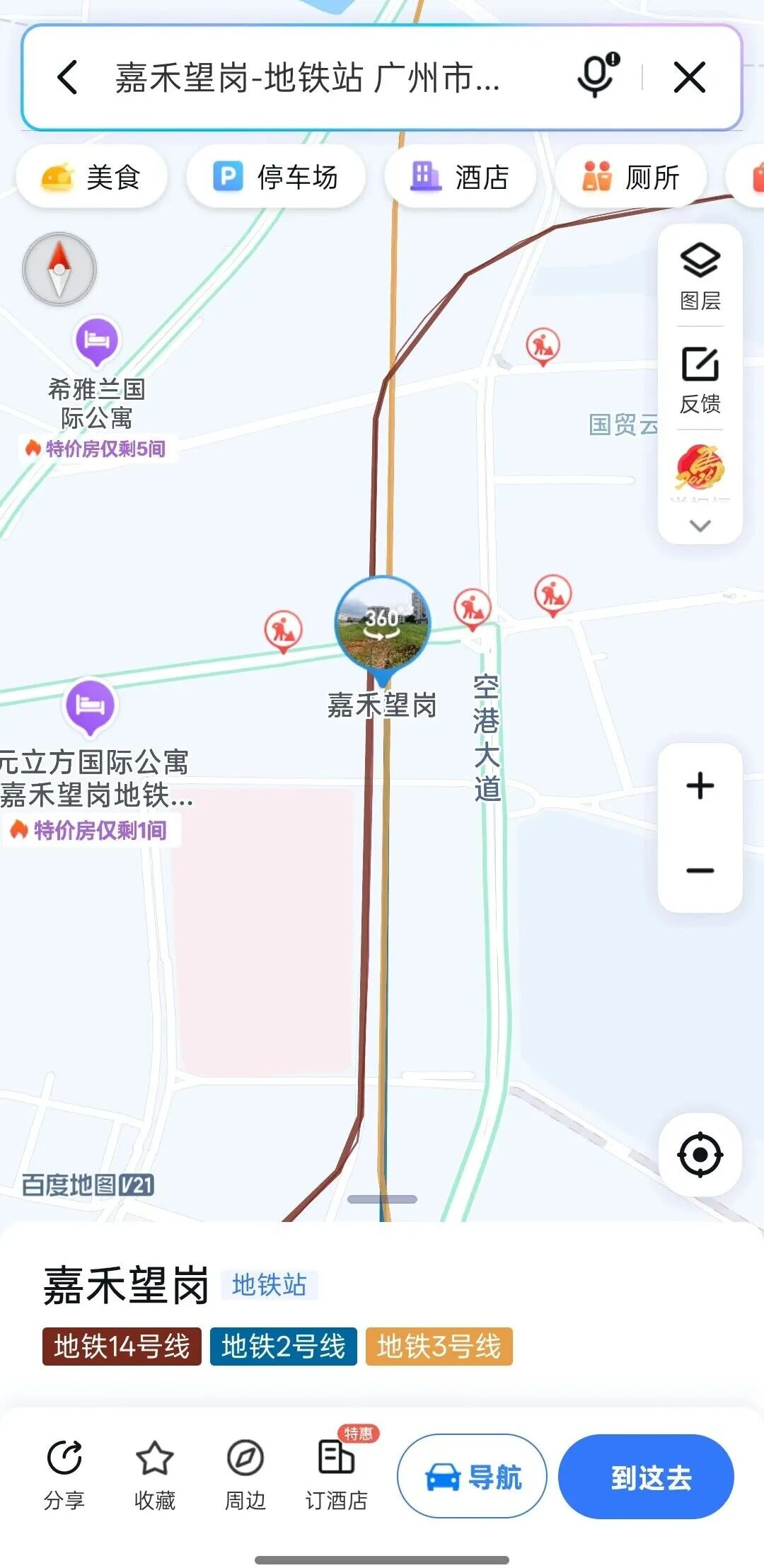Clear the 嘉禾望岗 search query
Screen dimensions: 764x1568
(690, 77)
